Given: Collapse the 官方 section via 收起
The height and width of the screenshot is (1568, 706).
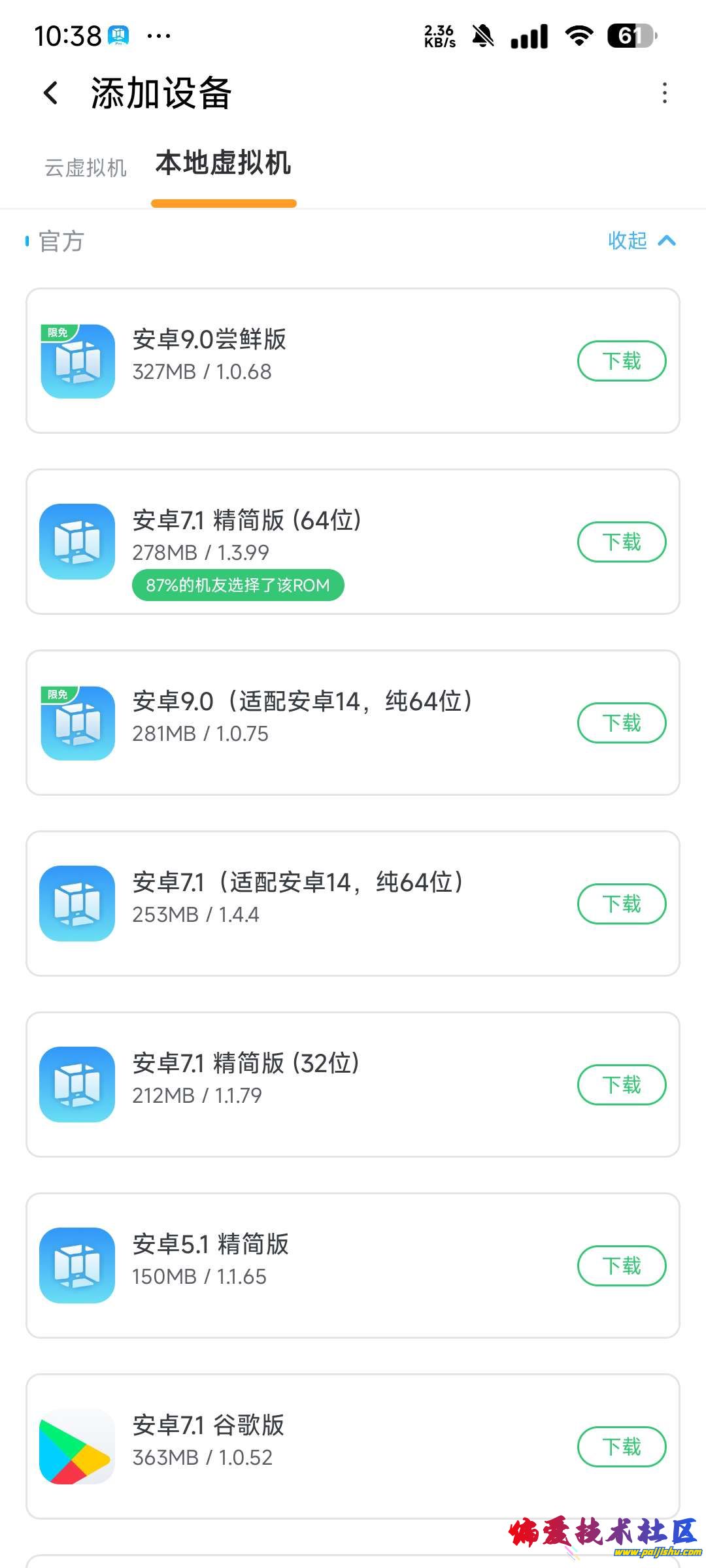Looking at the screenshot, I should coord(641,240).
